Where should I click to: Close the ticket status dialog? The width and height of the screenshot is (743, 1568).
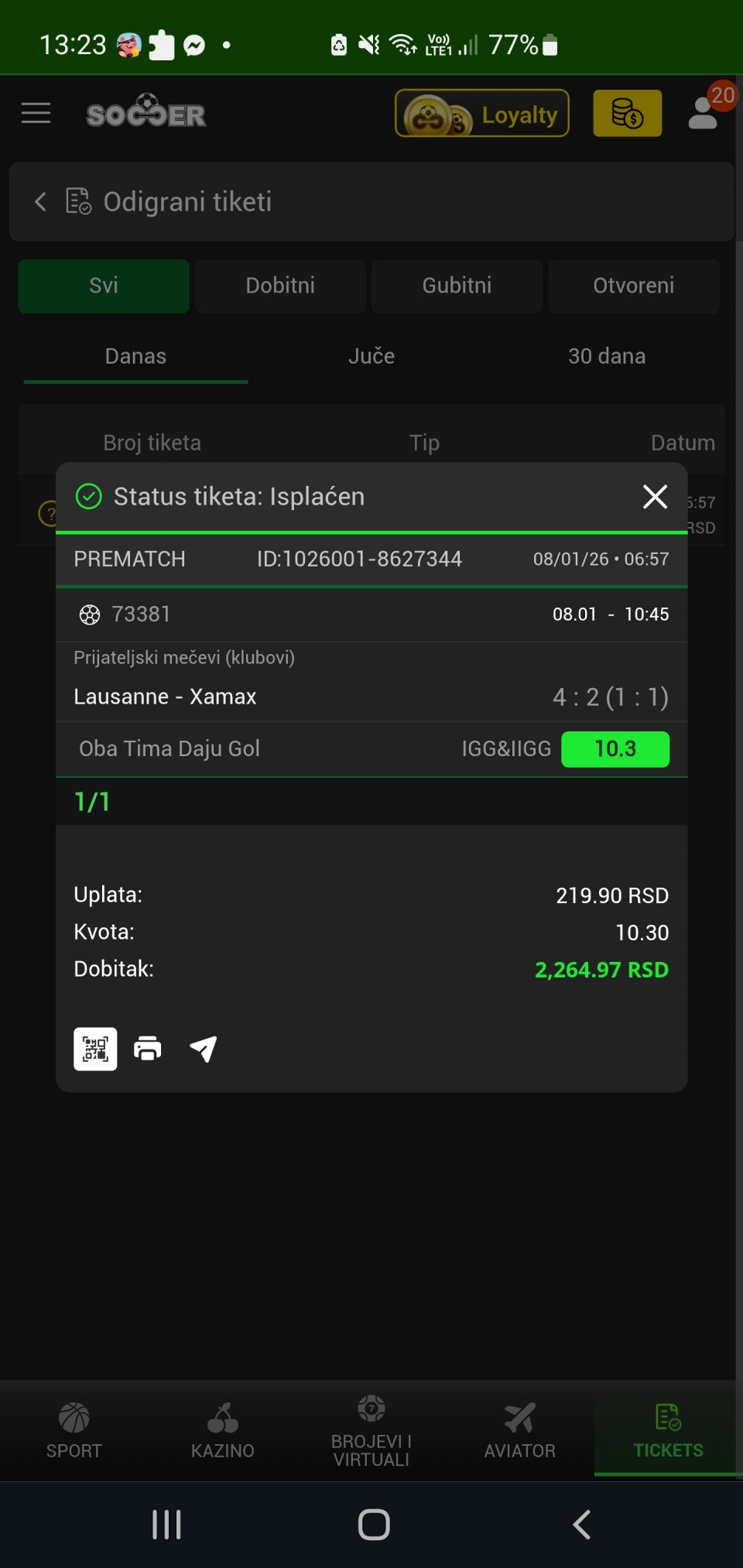(655, 497)
